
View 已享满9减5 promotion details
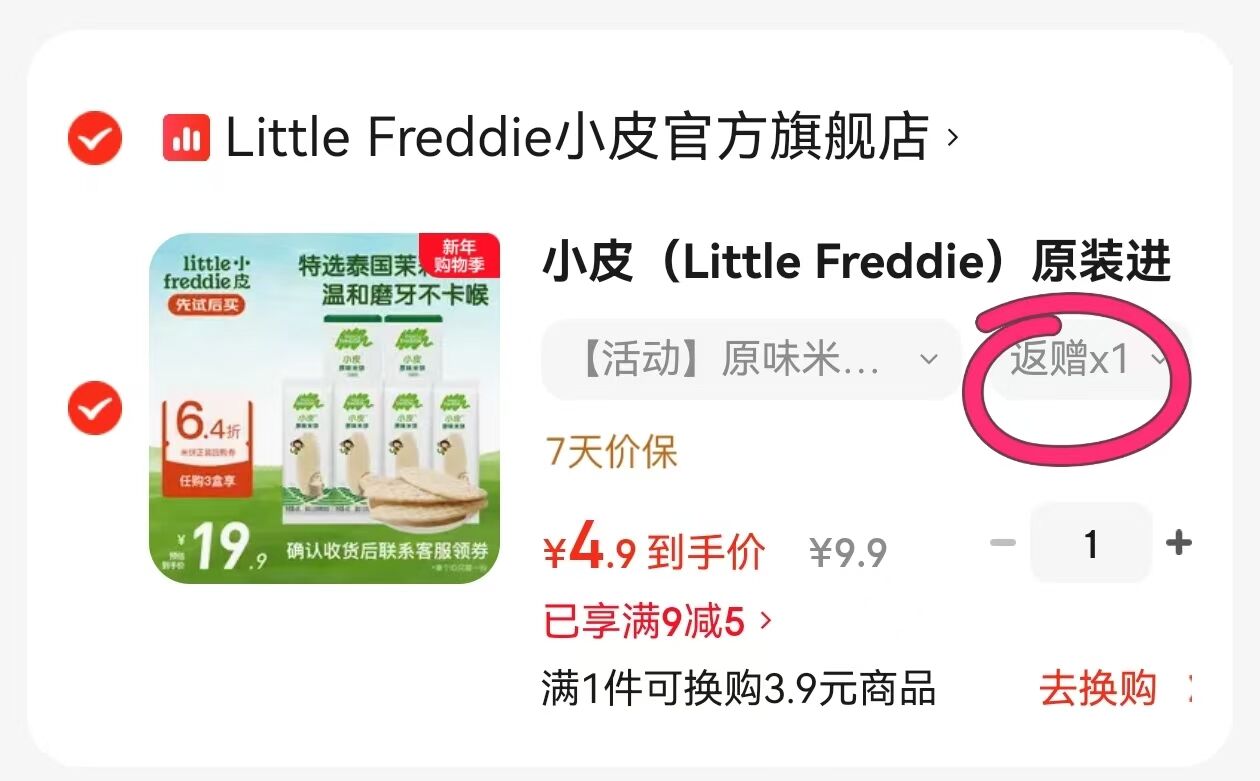click(x=658, y=622)
